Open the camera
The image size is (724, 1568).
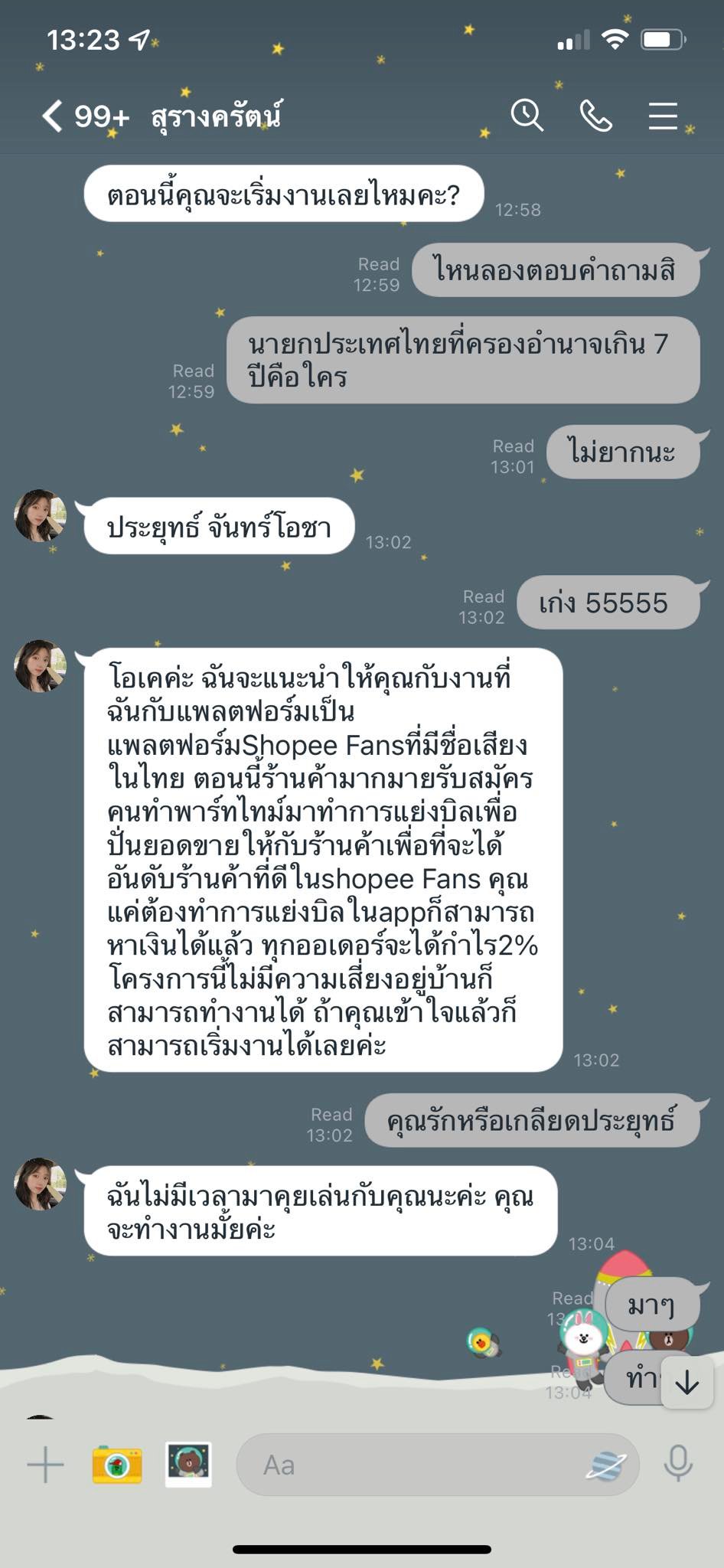pos(117,1465)
